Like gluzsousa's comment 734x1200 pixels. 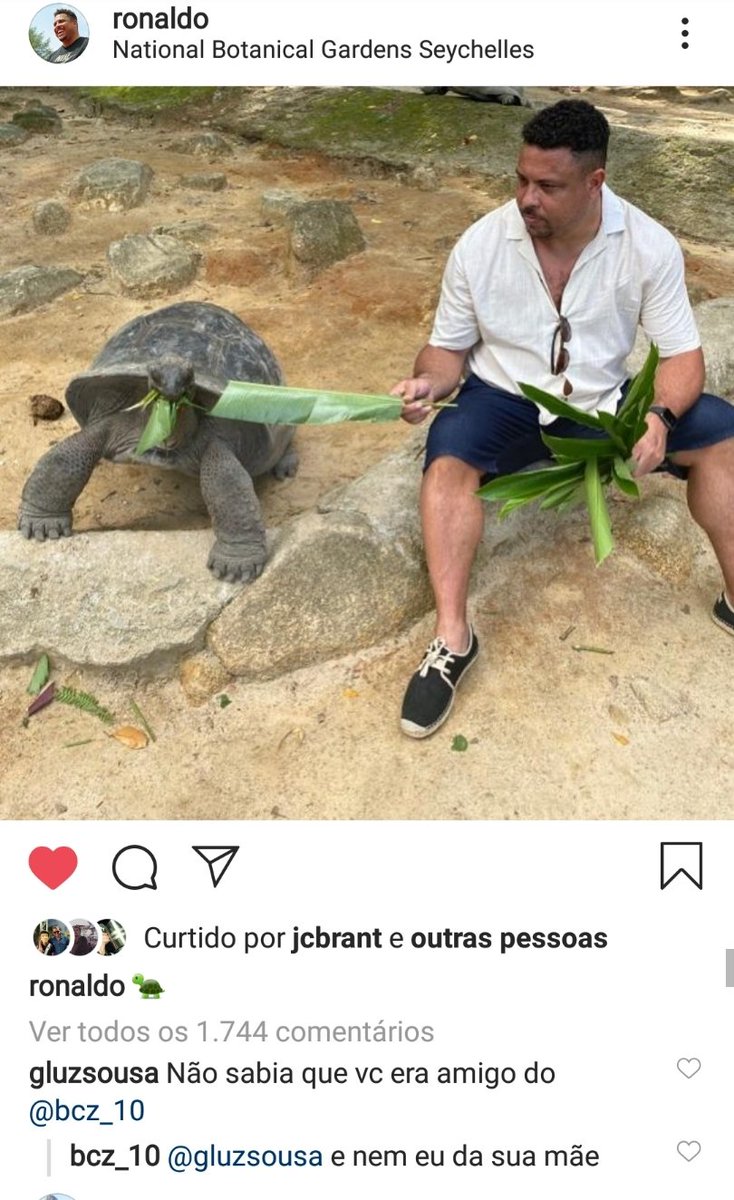689,1068
